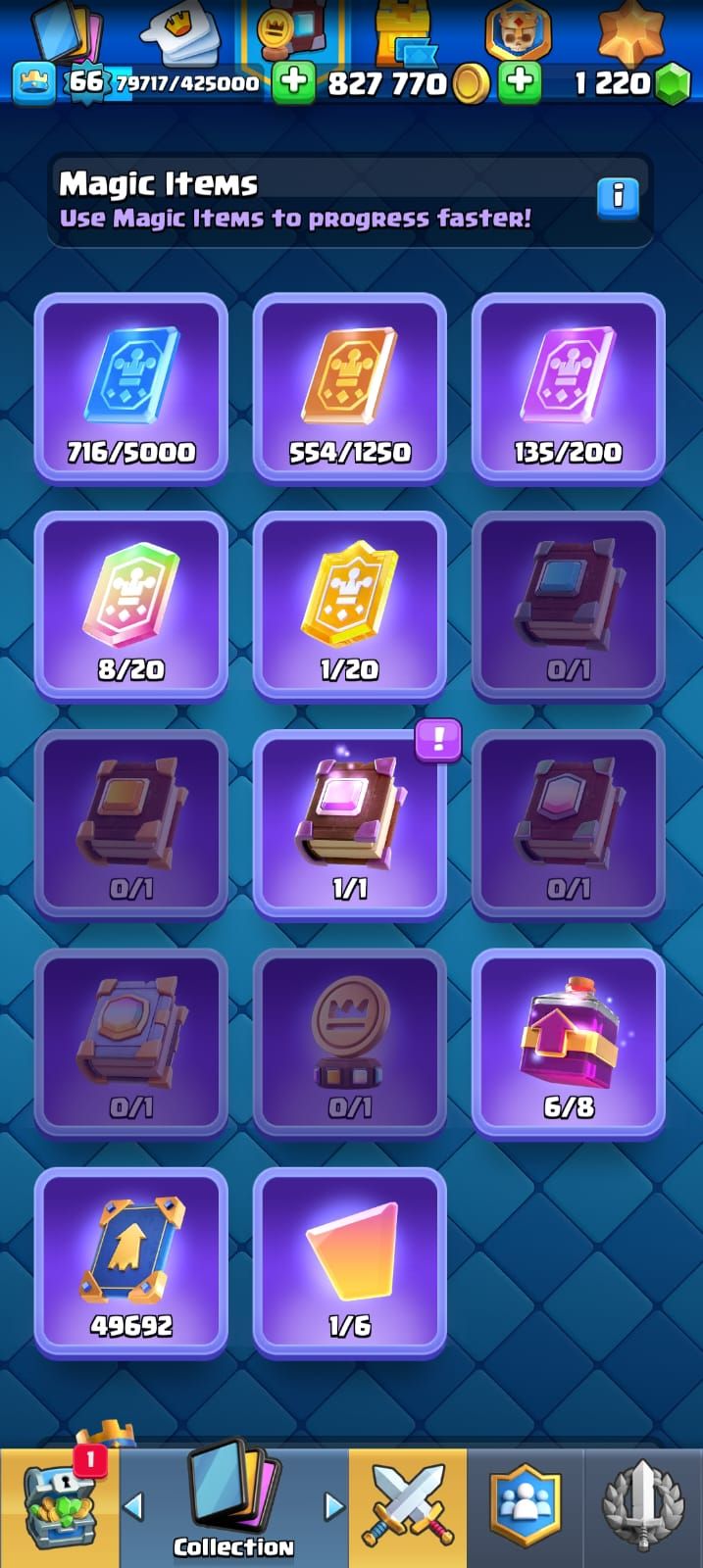Select the rare wild card showing 554/1250
Image resolution: width=703 pixels, height=1568 pixels.
coord(350,388)
